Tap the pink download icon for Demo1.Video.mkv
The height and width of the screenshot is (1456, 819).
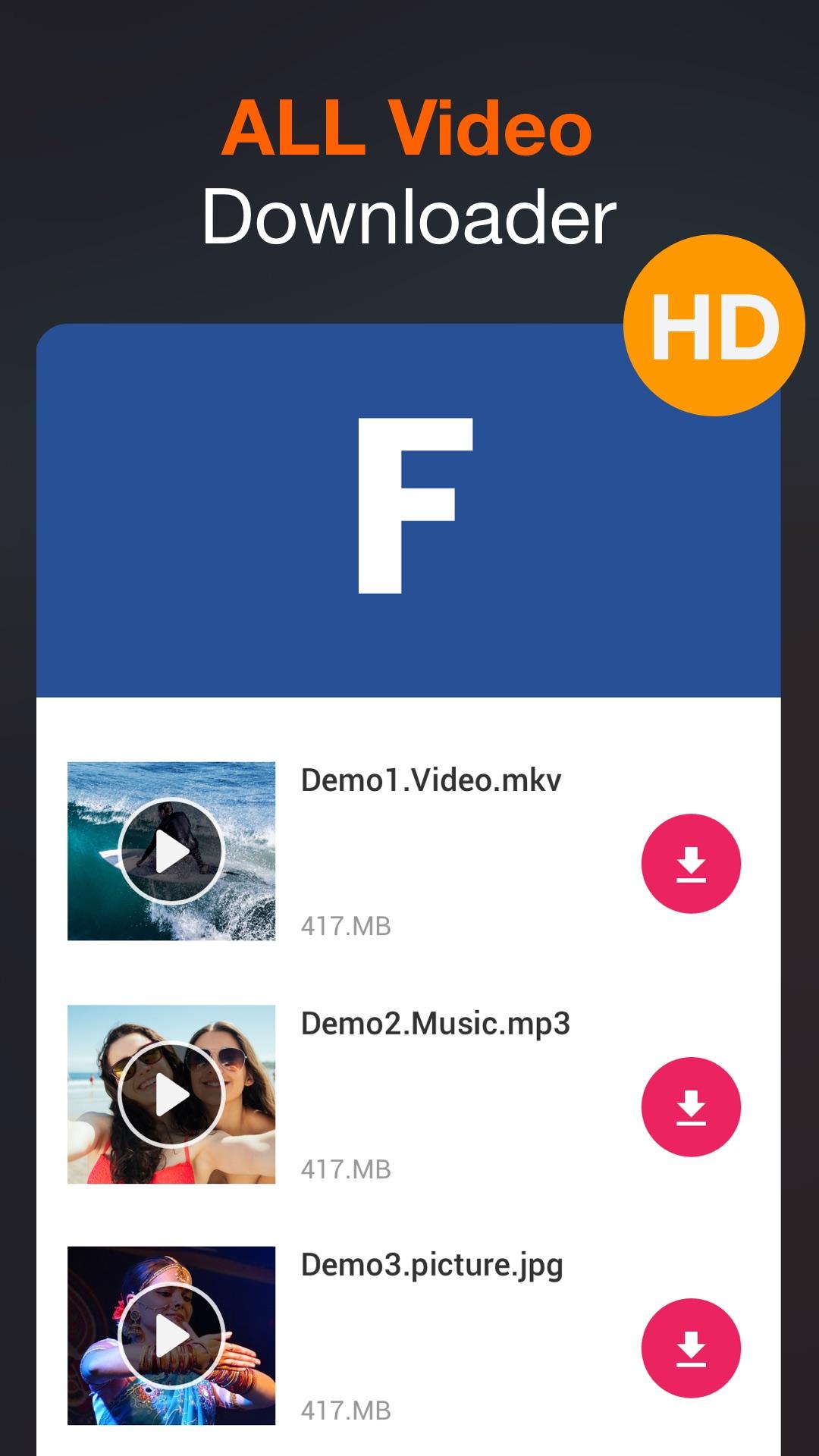(x=691, y=864)
